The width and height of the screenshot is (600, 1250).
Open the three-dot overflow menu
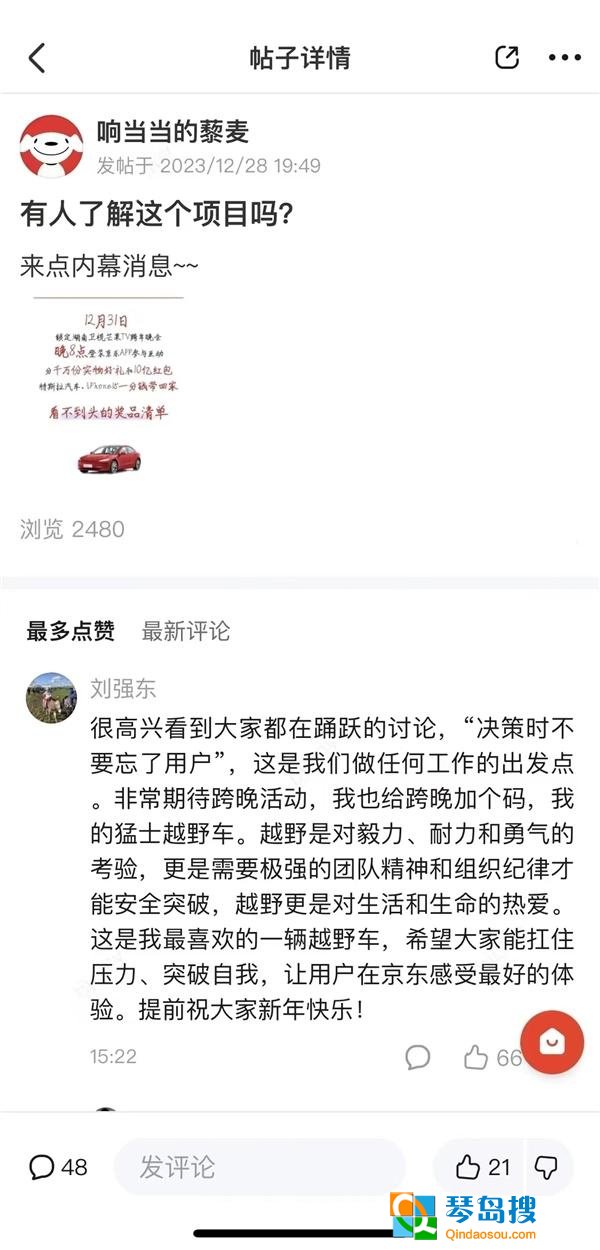click(x=564, y=58)
